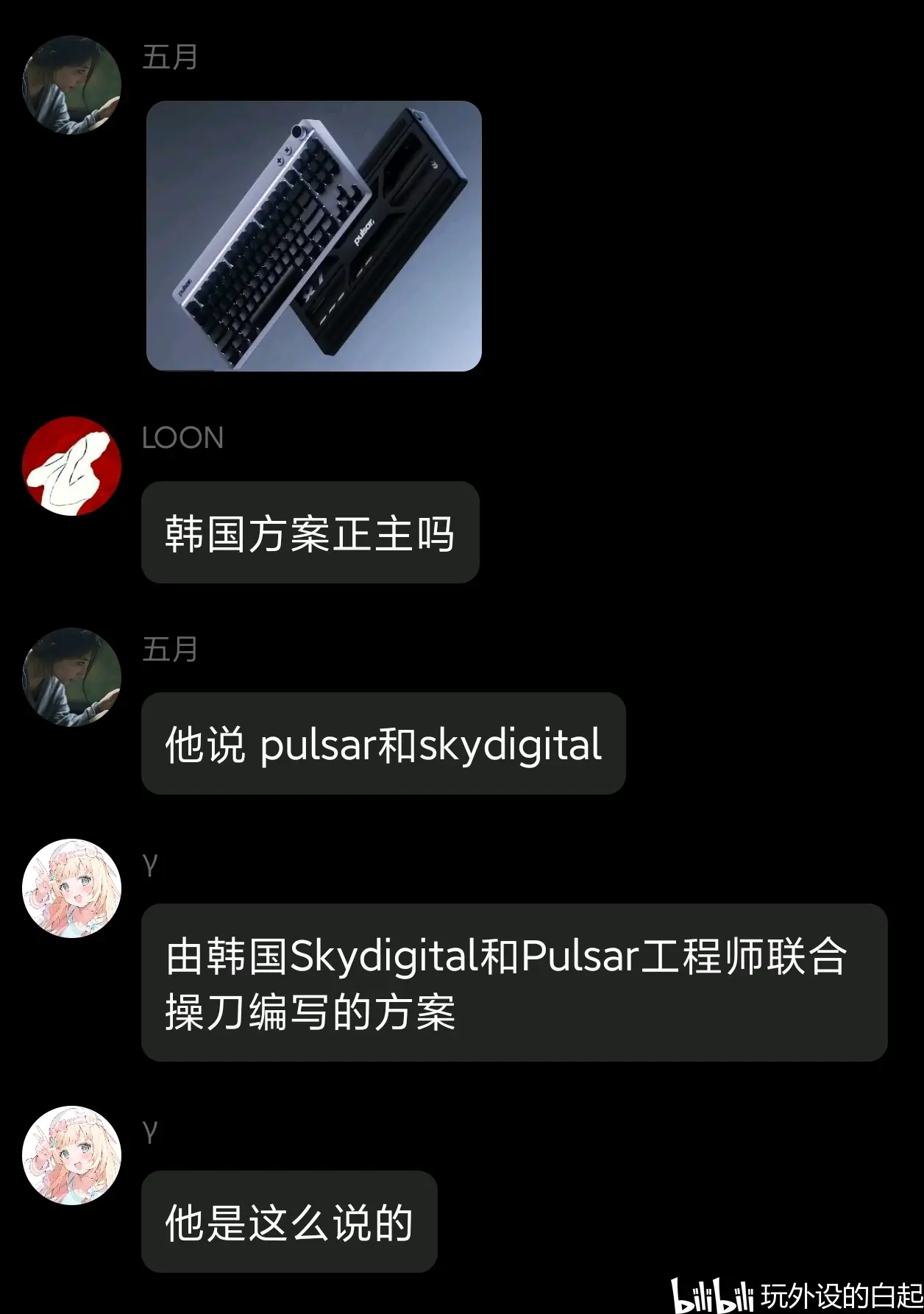Screen dimensions: 924x1314
Task: Open the keyboard photo sent by 五月
Action: (x=314, y=236)
